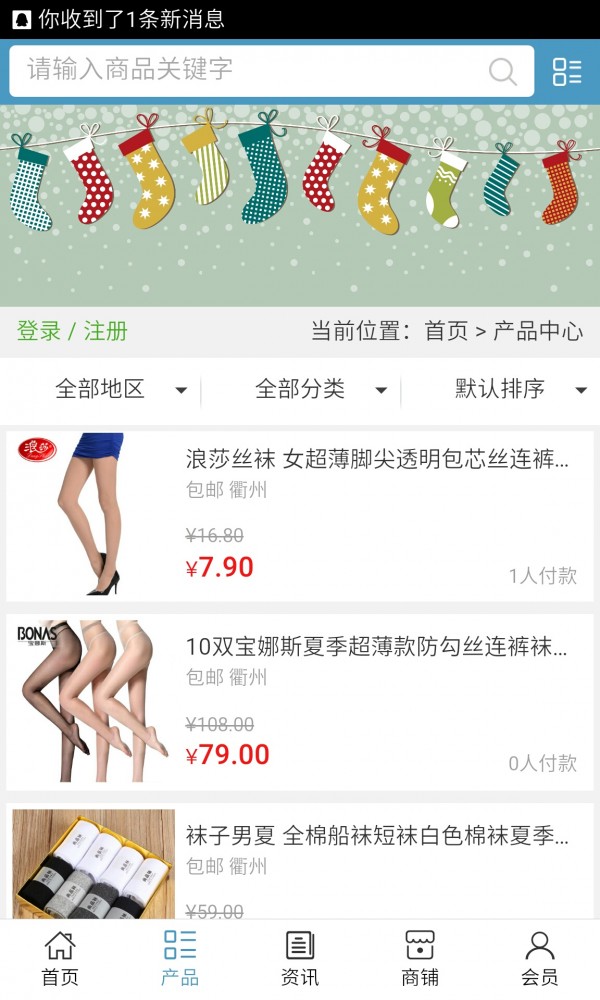
Task: Open the 浪莎丝袜 product listing
Action: (x=376, y=460)
